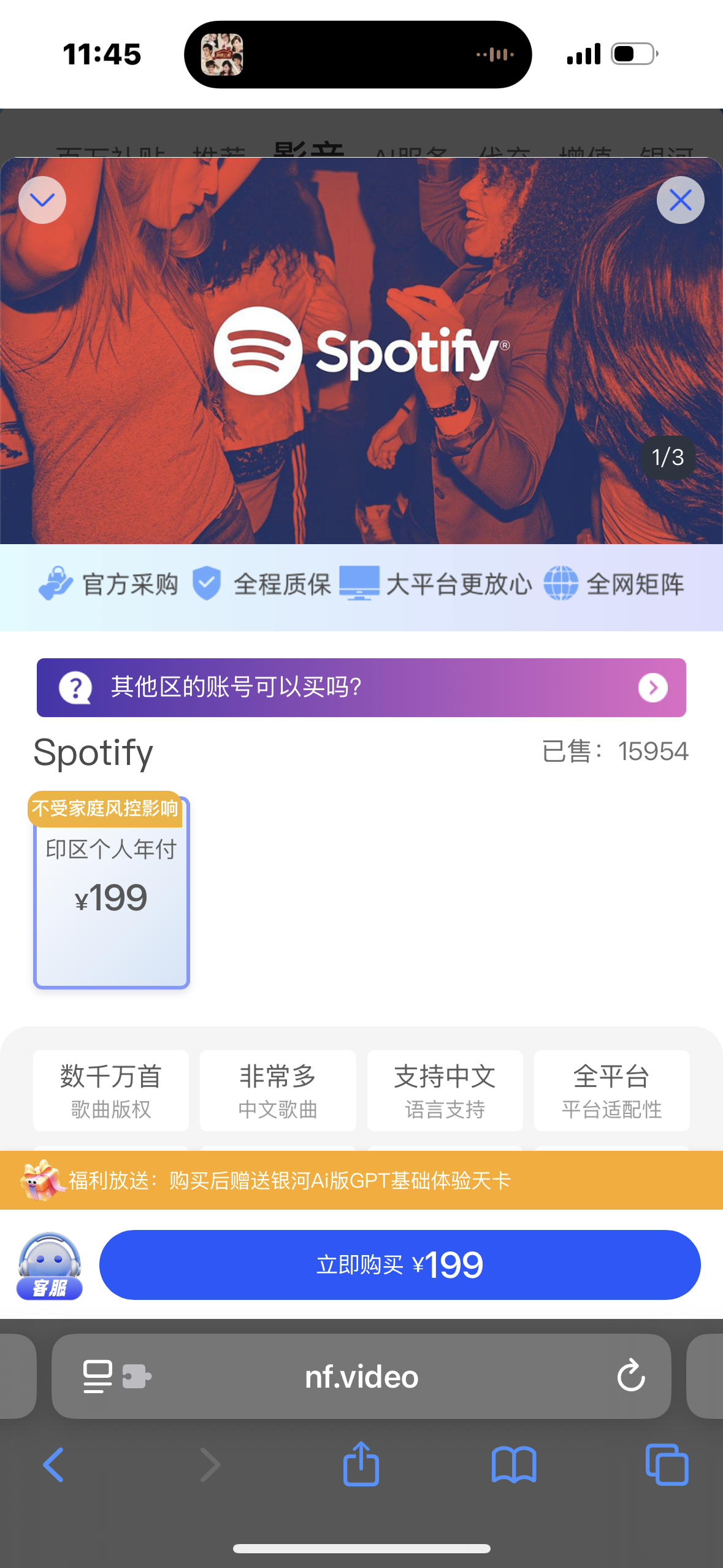Collapse the product sheet with the down chevron
Image resolution: width=723 pixels, height=1568 pixels.
pos(42,200)
